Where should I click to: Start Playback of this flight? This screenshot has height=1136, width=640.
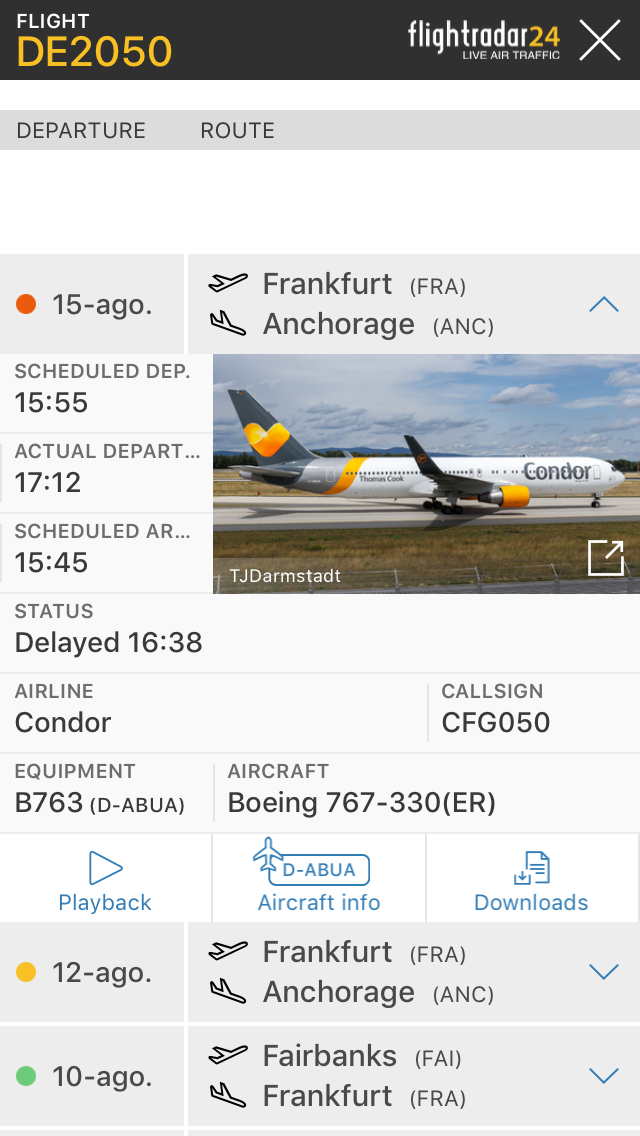[105, 880]
